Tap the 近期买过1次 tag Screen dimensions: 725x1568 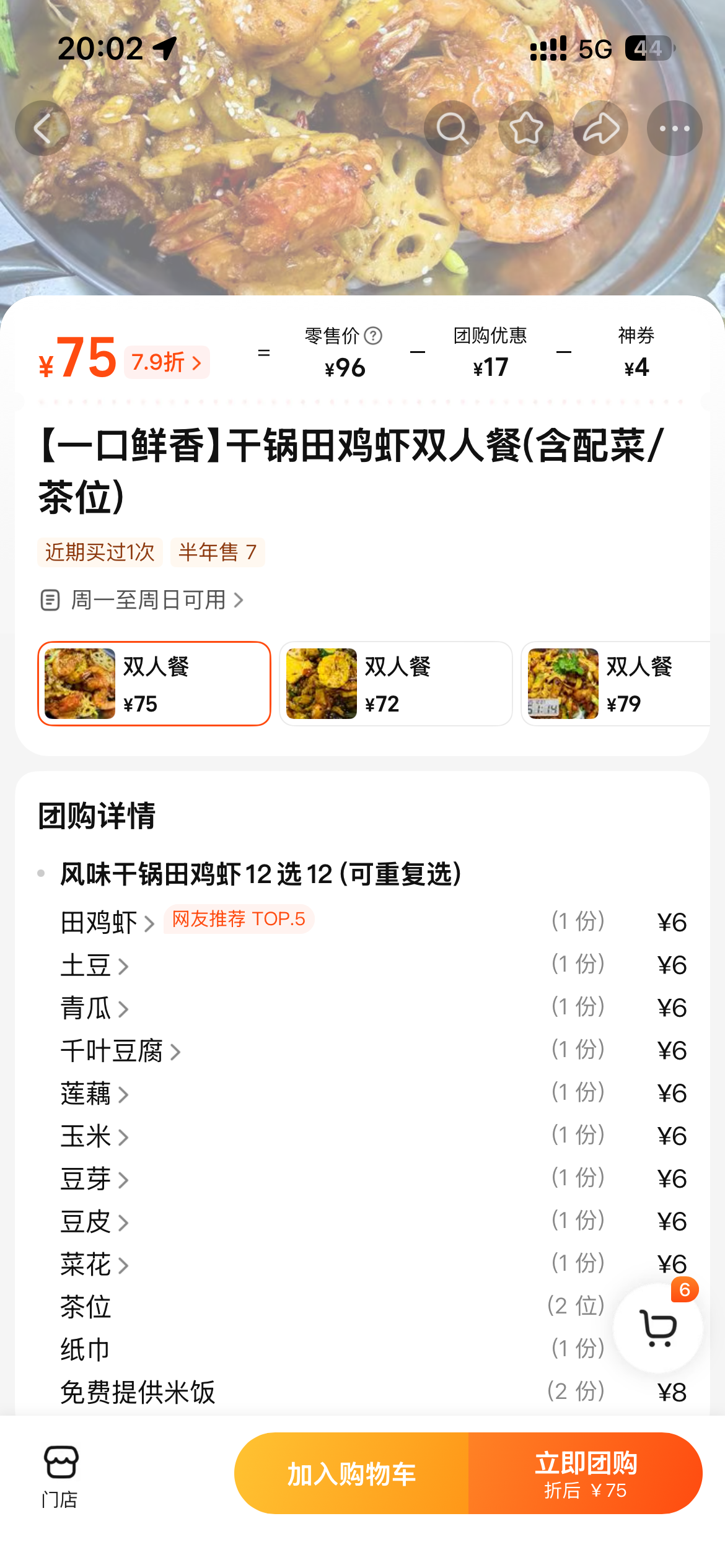100,552
